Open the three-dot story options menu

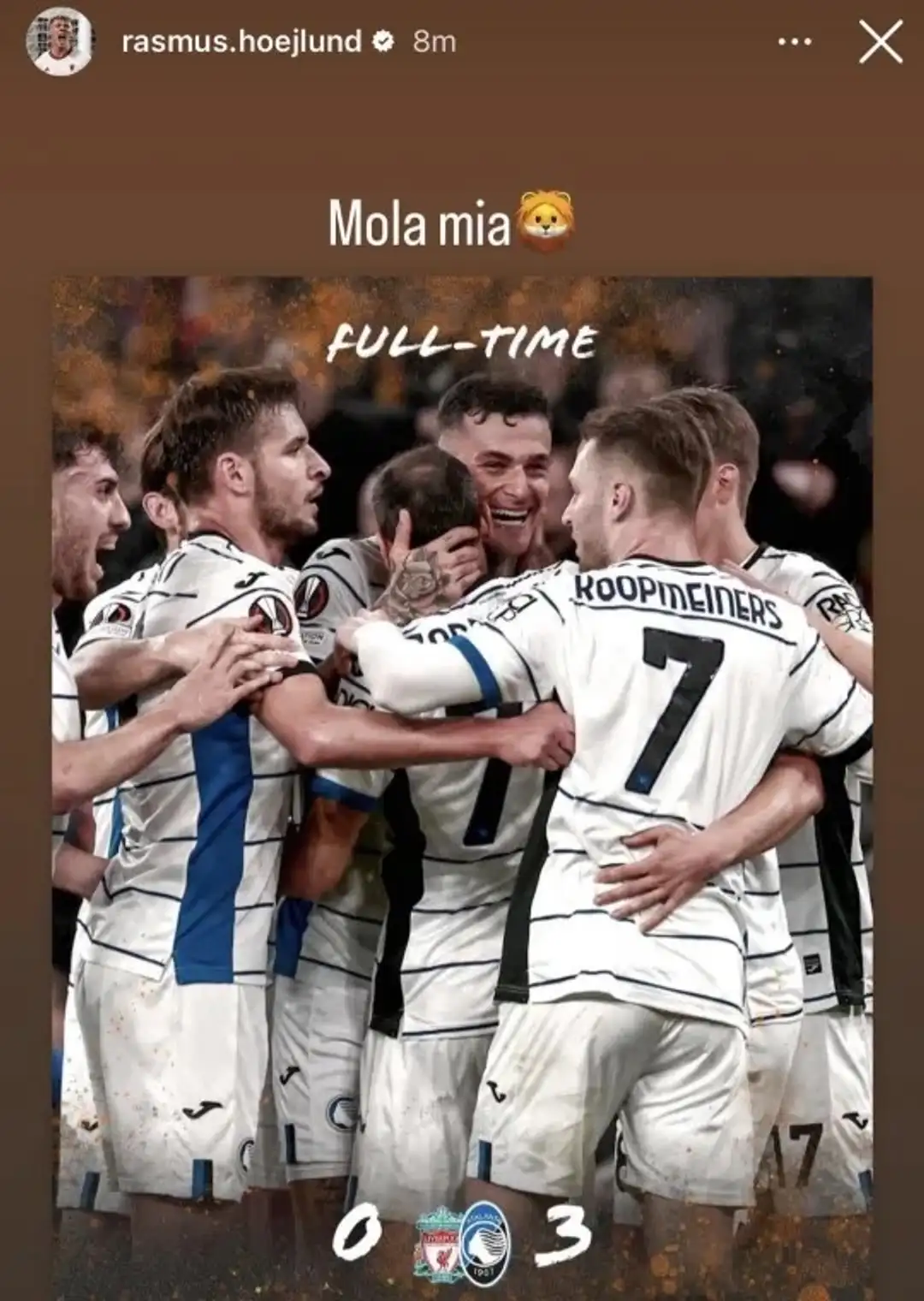[795, 42]
